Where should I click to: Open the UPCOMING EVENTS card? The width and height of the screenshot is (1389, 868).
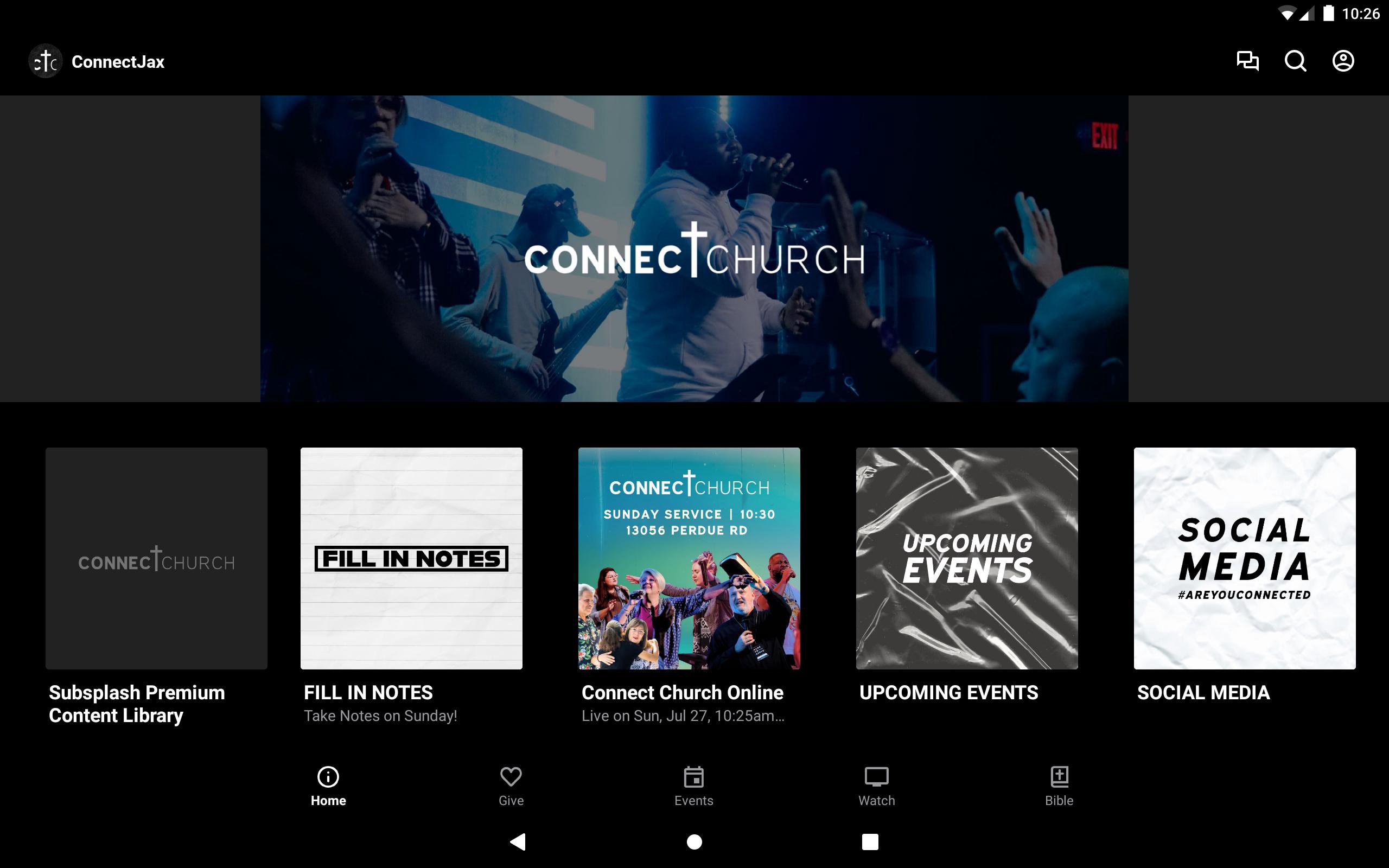(966, 558)
